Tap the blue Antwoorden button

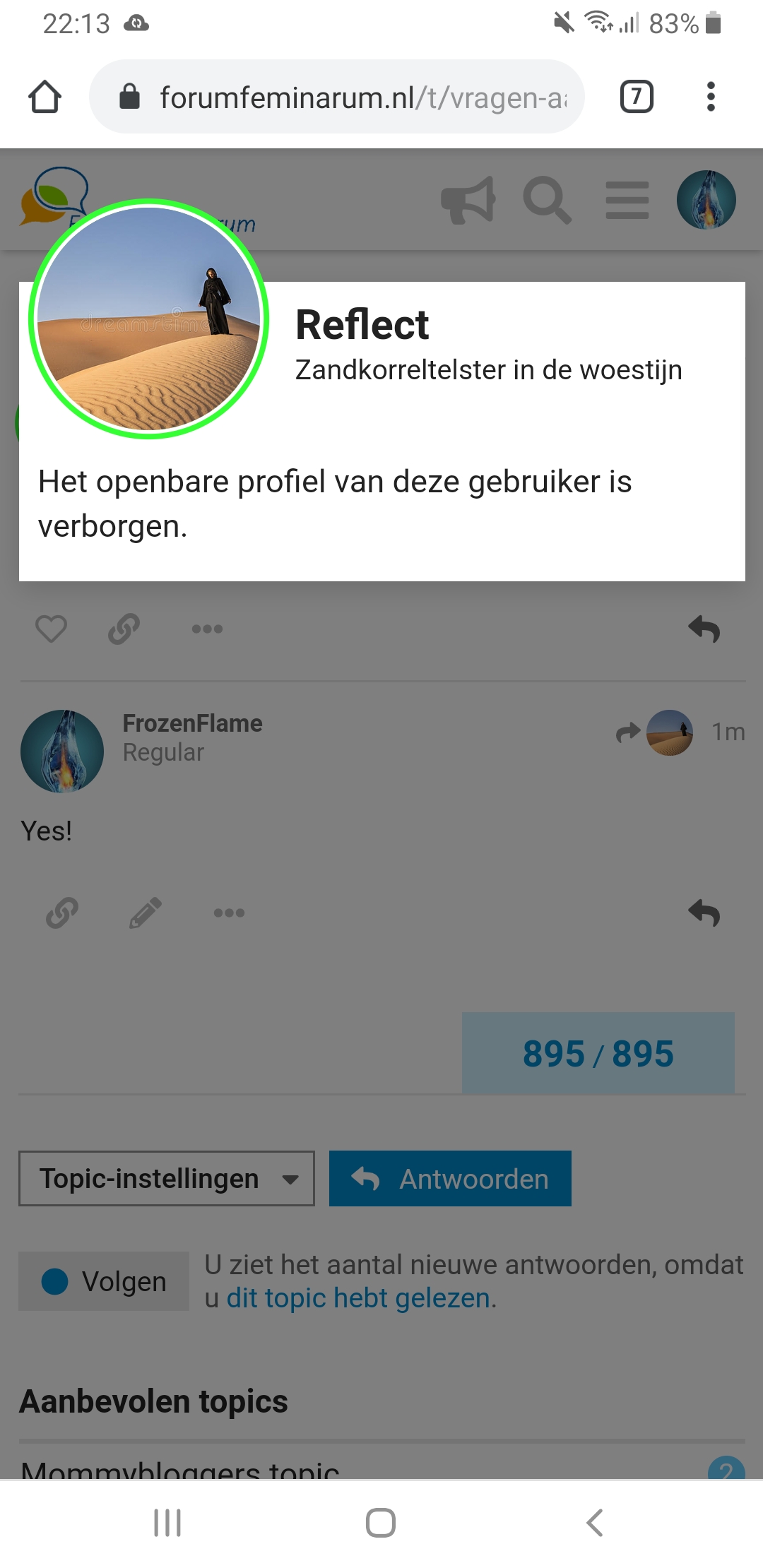pyautogui.click(x=450, y=1178)
